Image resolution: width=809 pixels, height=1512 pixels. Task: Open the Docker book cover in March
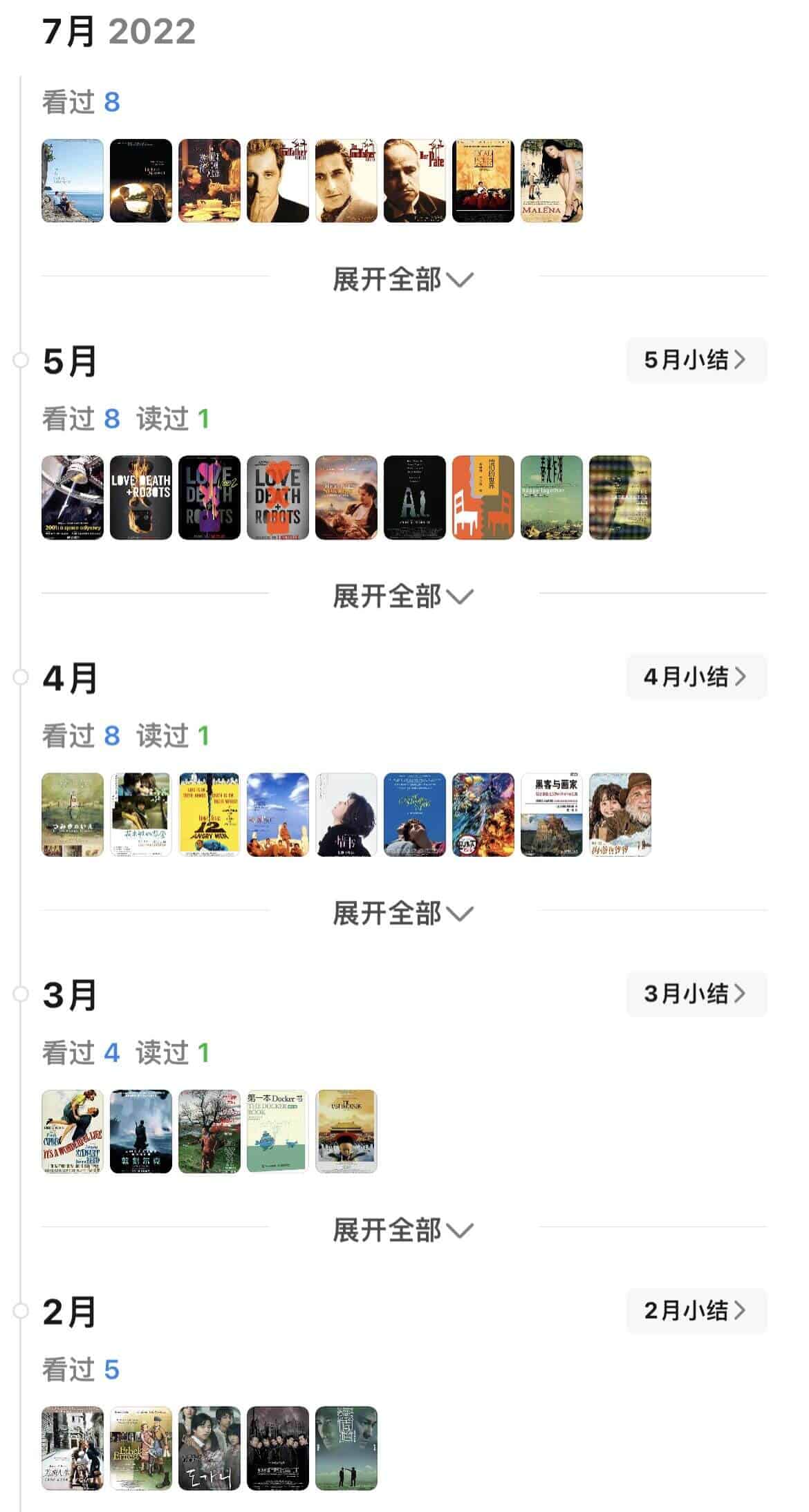[277, 1131]
